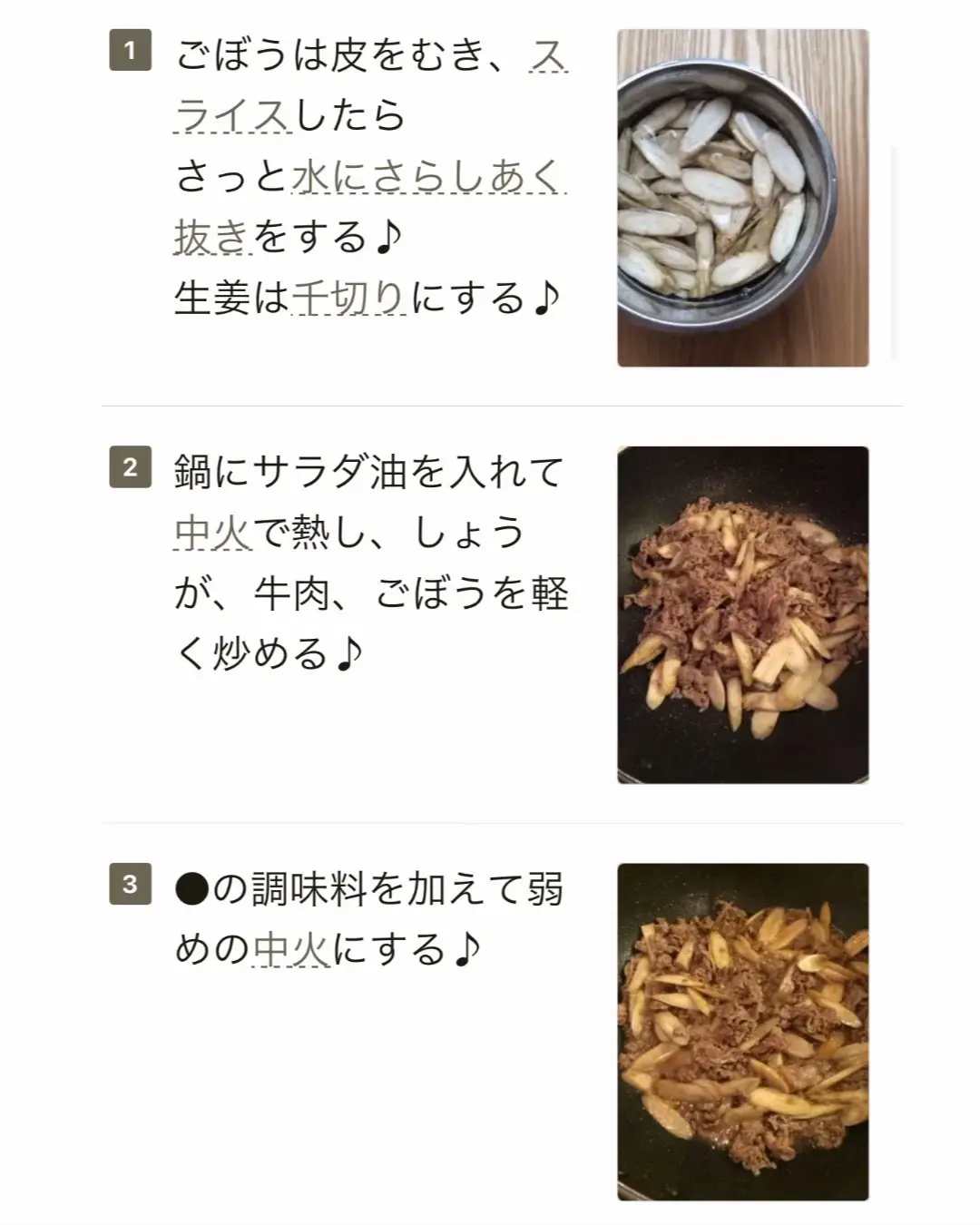Screen dimensions: 980x1225
Task: Open the 中火 link in step 3
Action: (x=290, y=950)
